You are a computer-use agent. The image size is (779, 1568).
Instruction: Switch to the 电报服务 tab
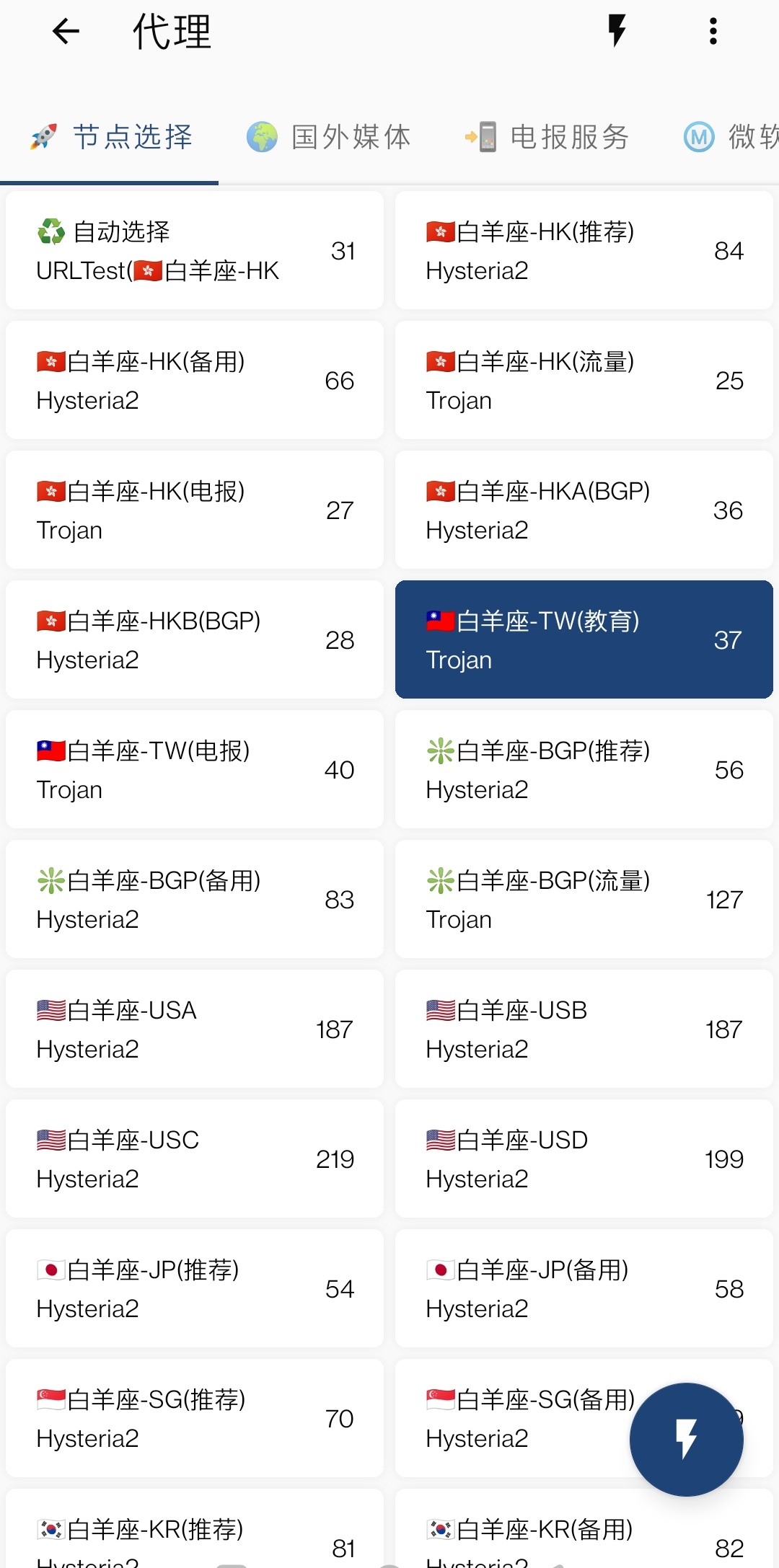[x=548, y=137]
